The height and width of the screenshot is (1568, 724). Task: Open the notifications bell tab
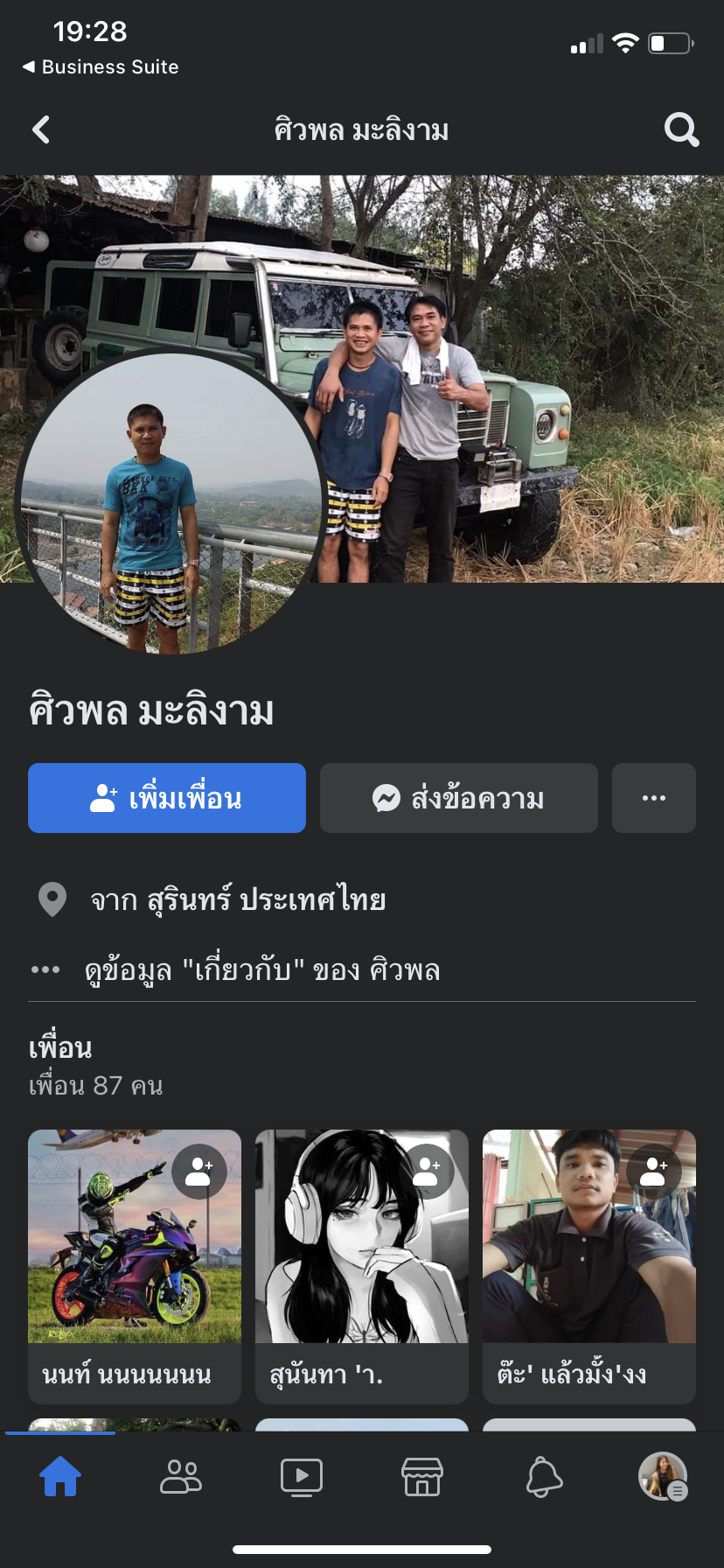pos(543,1477)
